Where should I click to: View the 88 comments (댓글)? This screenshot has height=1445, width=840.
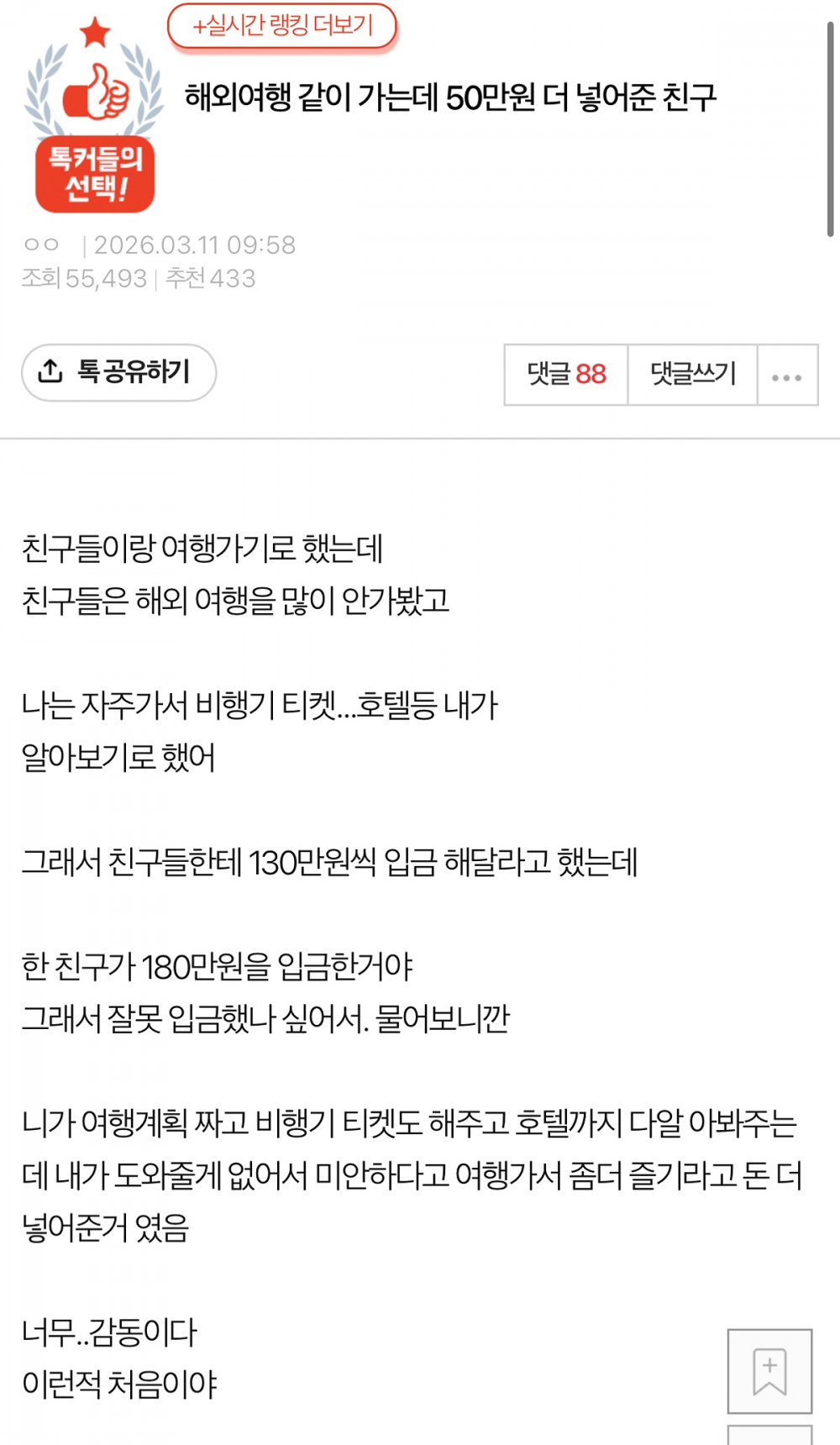(566, 375)
